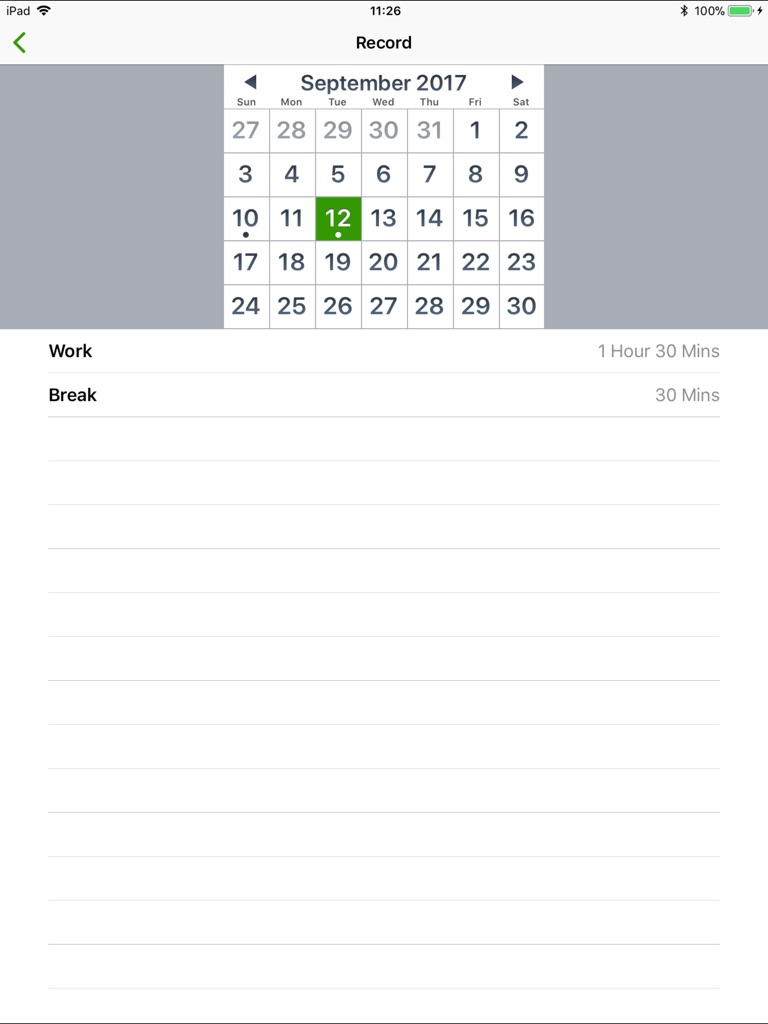Click the clock showing 11:26
The height and width of the screenshot is (1024, 768).
tap(384, 11)
